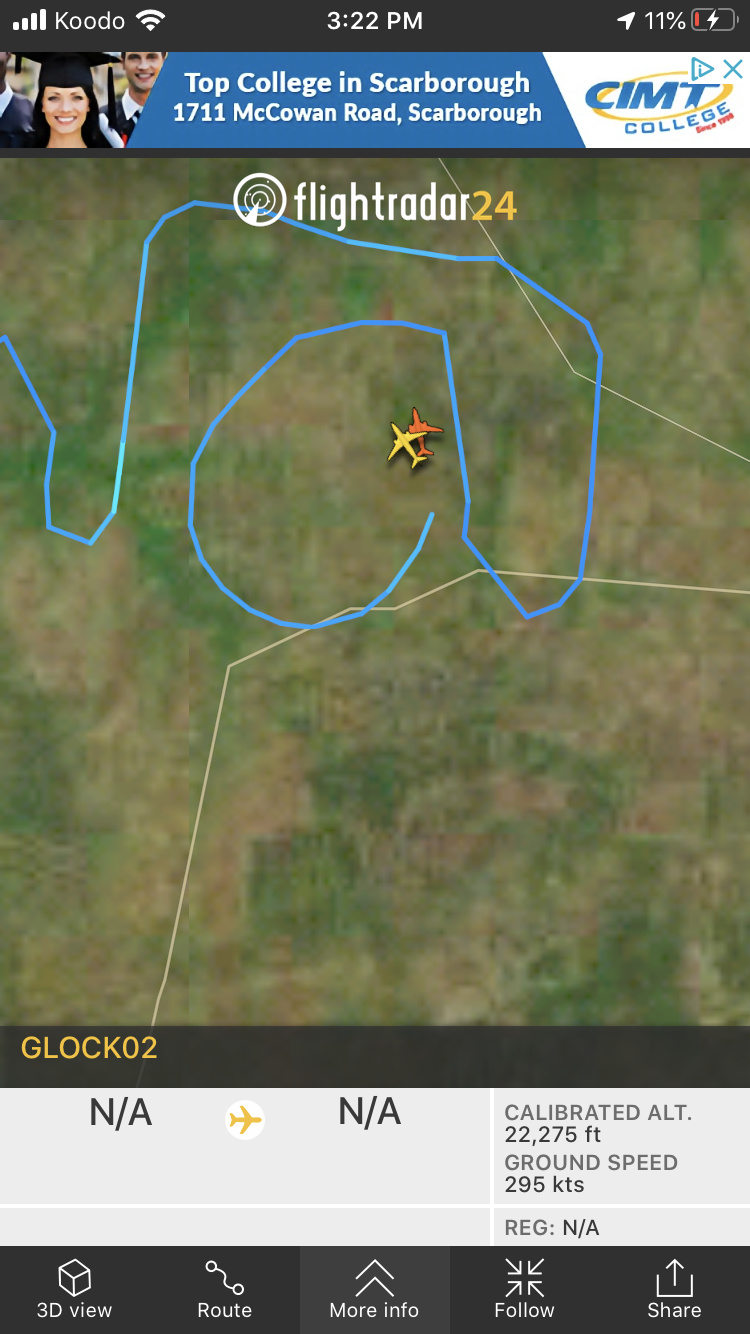Show the flight route
The image size is (750, 1334).
point(224,1289)
